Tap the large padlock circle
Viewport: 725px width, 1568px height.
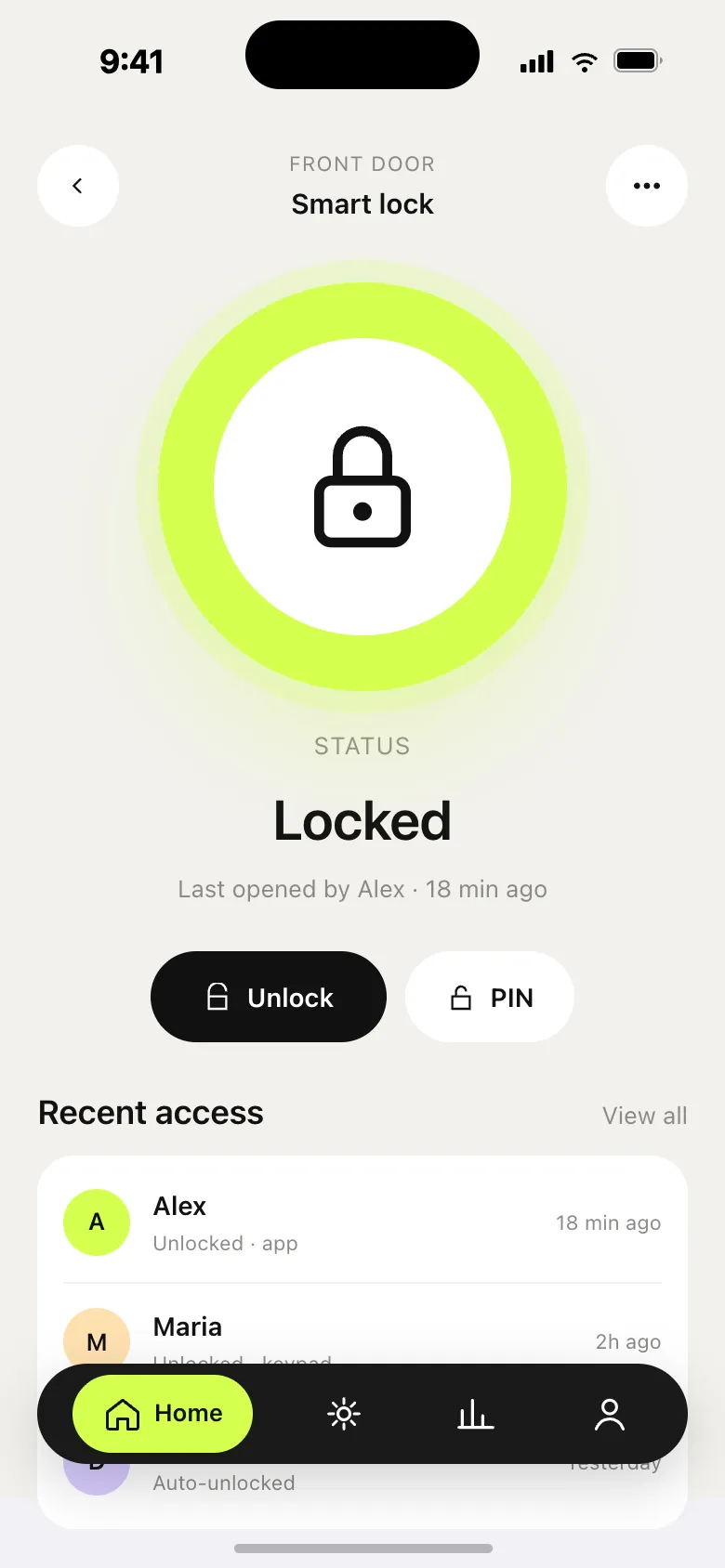click(x=362, y=487)
